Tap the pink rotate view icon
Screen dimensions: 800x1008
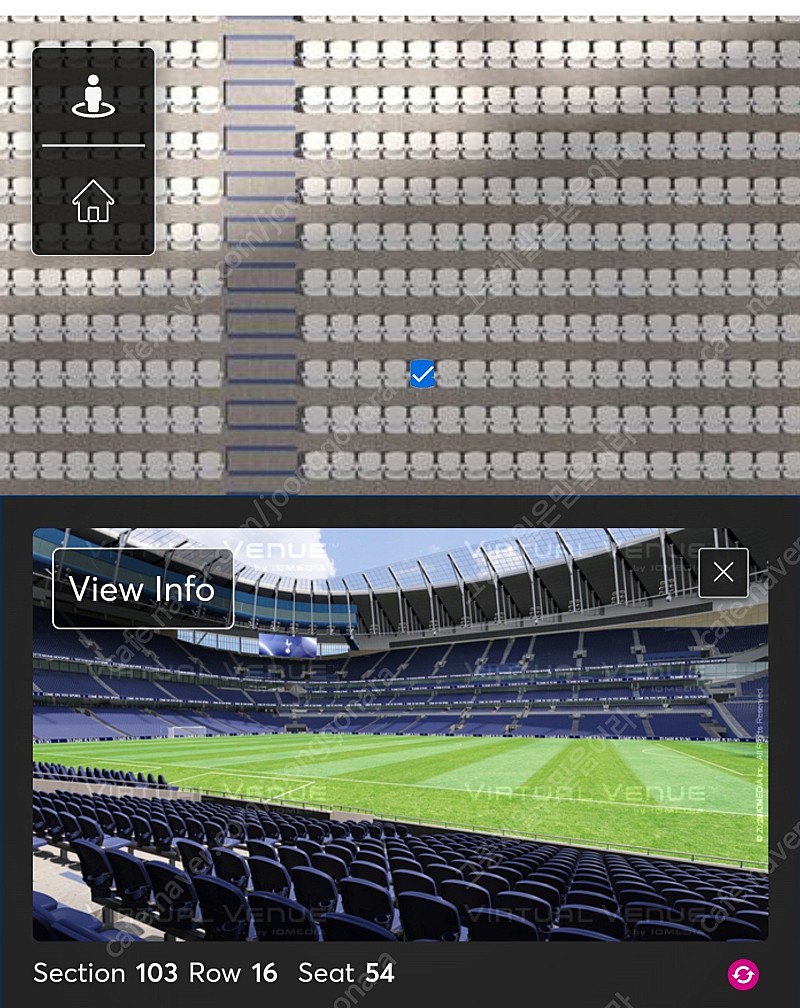click(743, 973)
